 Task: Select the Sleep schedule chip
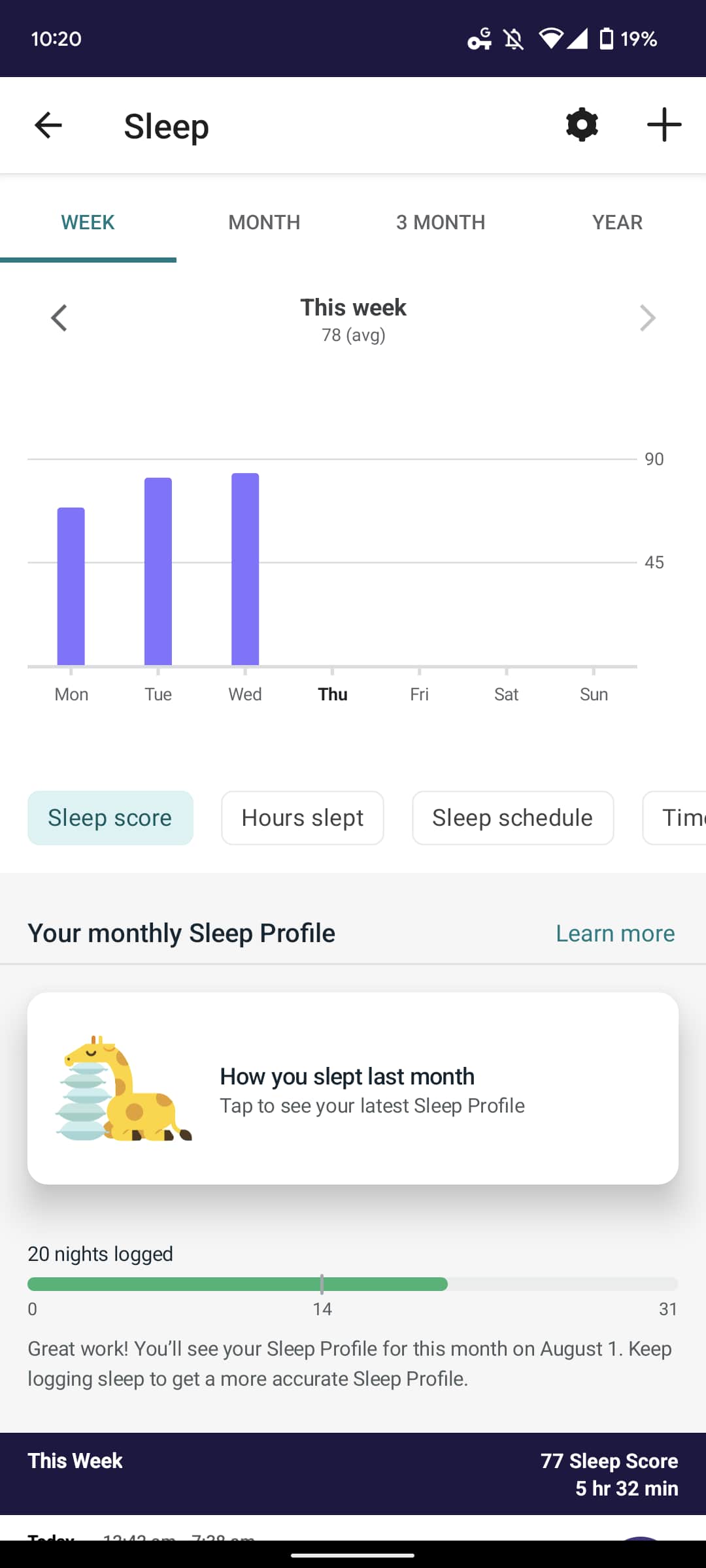point(513,818)
